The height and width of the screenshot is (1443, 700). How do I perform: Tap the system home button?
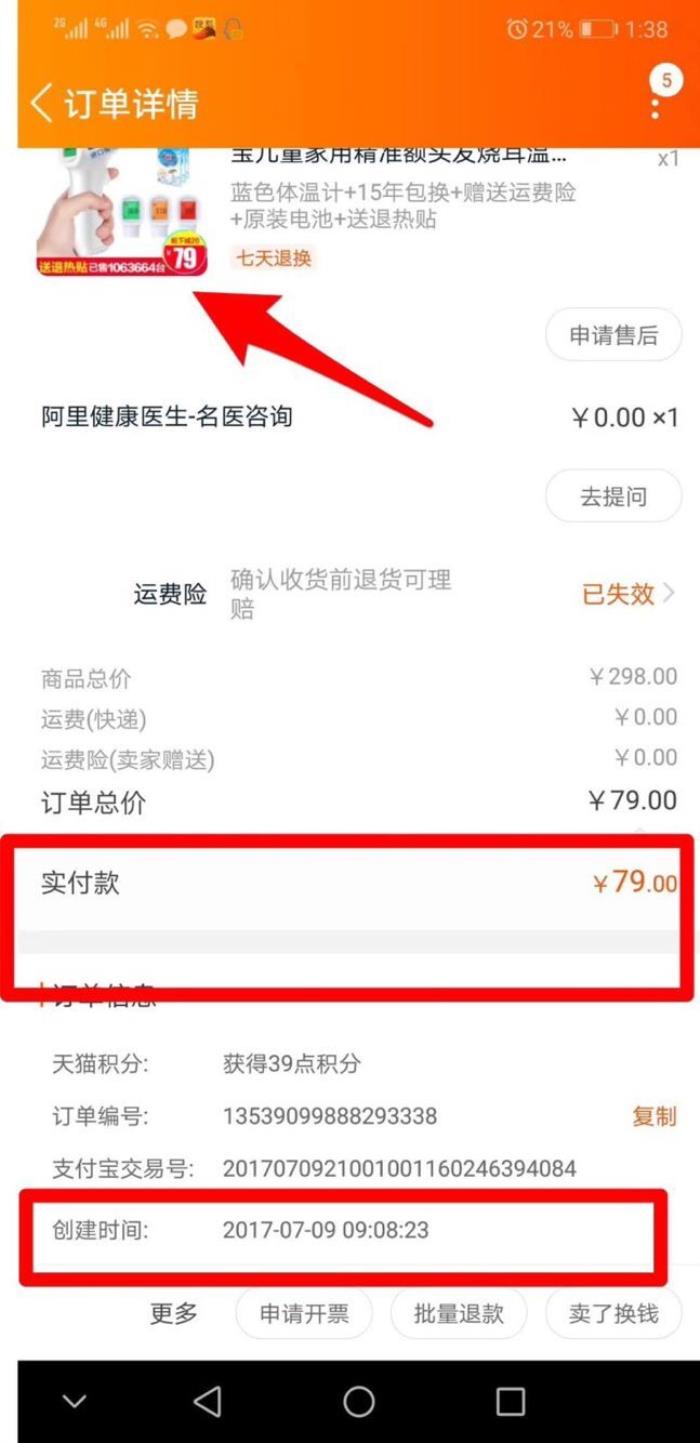(x=358, y=1402)
